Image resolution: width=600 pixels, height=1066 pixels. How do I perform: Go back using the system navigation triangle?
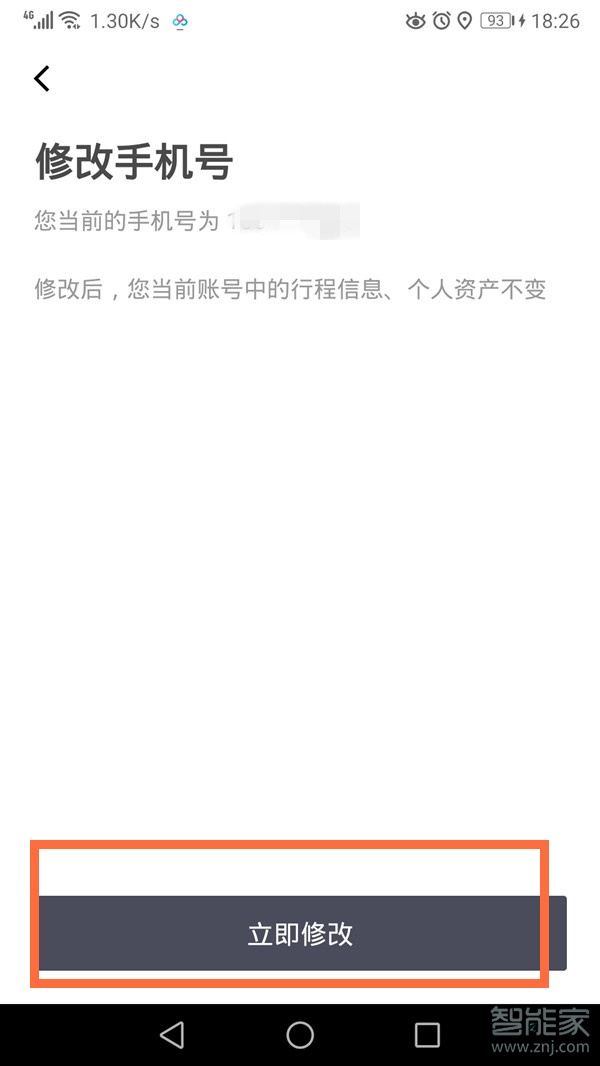click(172, 1034)
